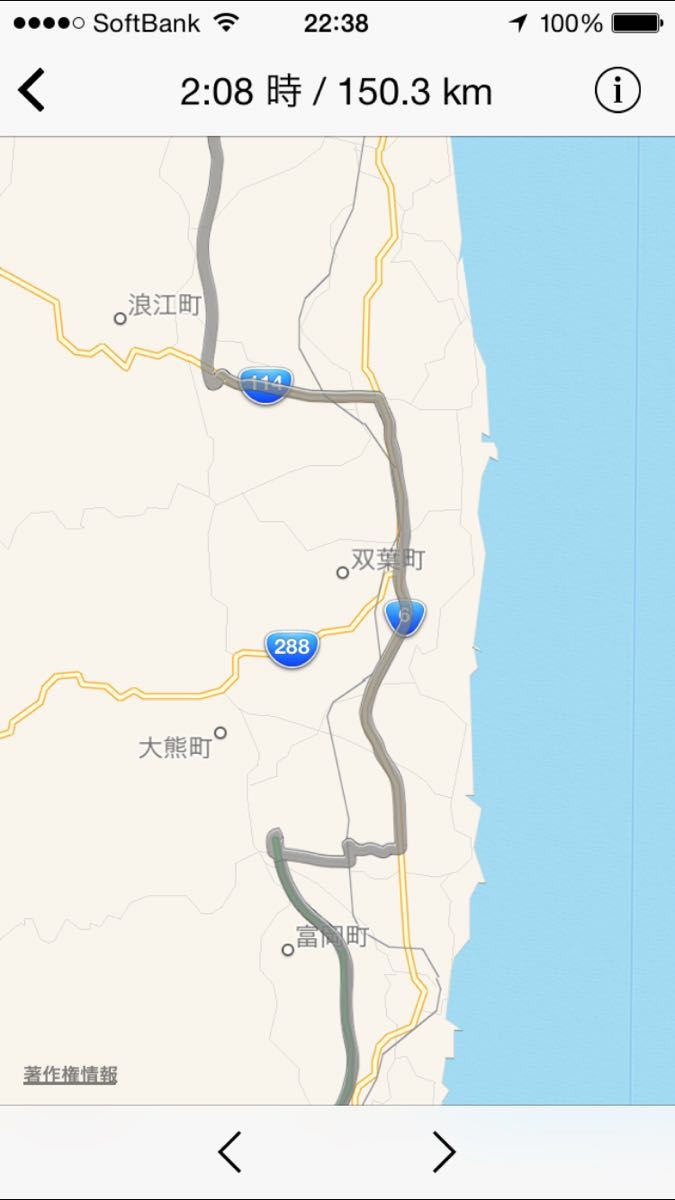Show the previous route segment
The width and height of the screenshot is (675, 1200).
point(230,1152)
